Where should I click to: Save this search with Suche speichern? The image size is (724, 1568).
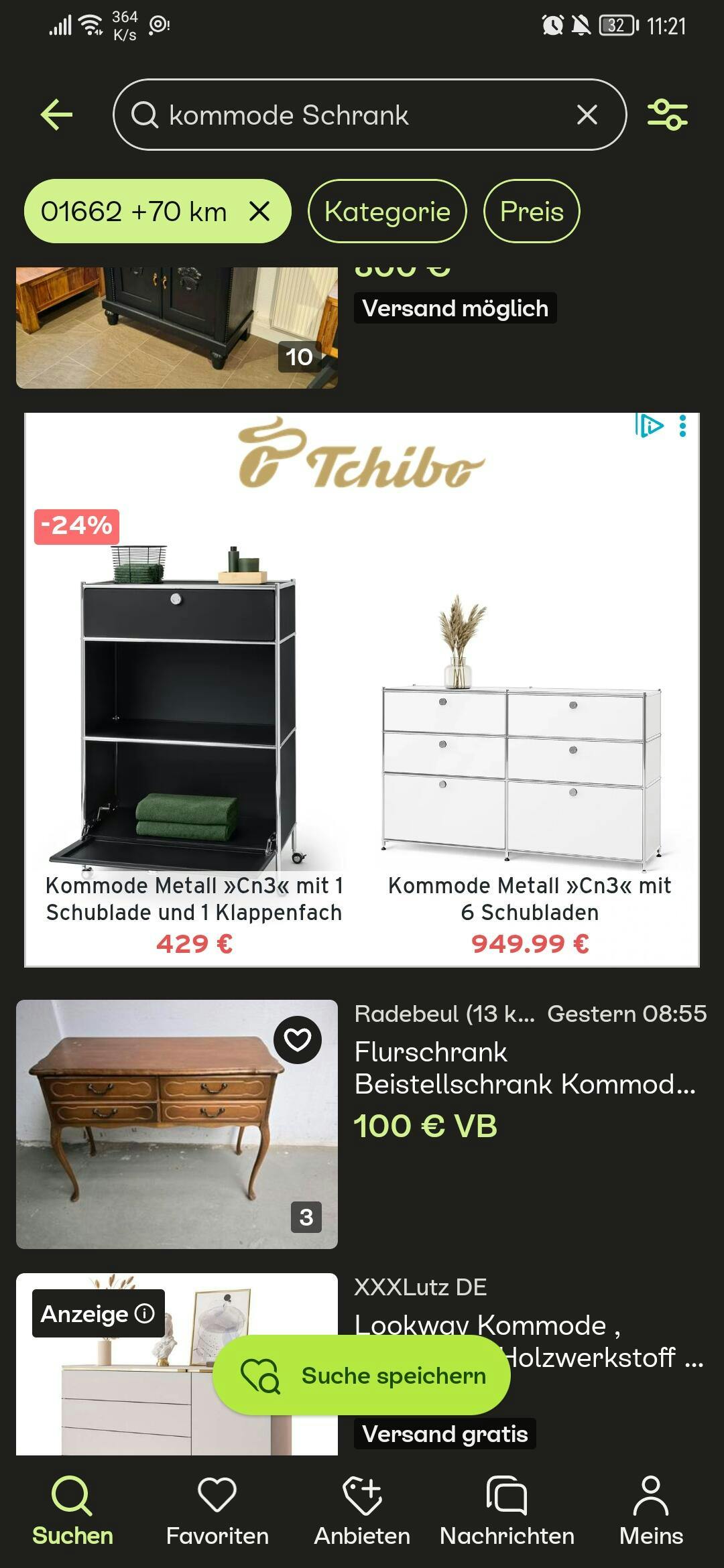pos(362,1376)
